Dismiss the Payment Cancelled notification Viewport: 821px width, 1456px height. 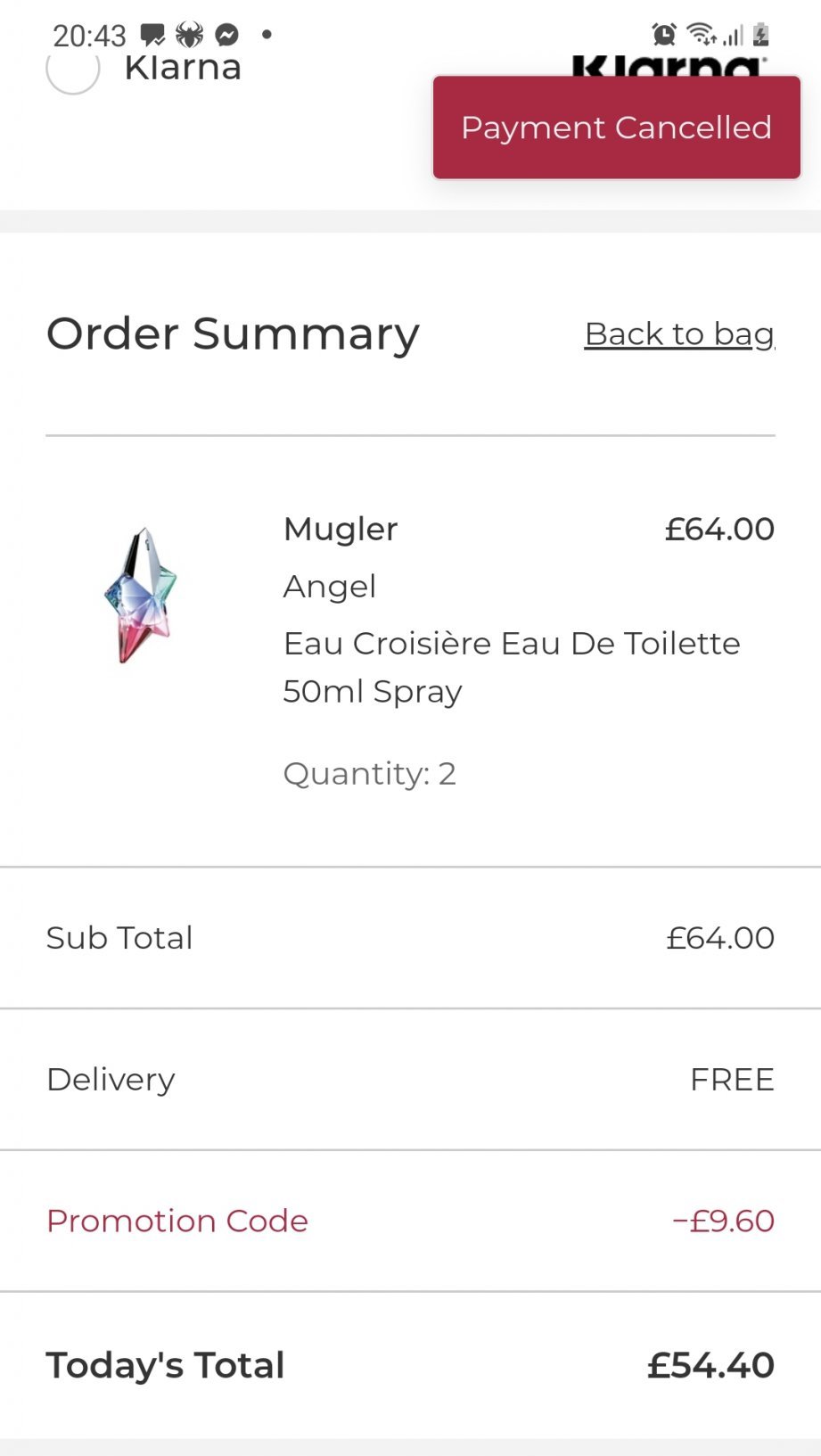[x=616, y=128]
